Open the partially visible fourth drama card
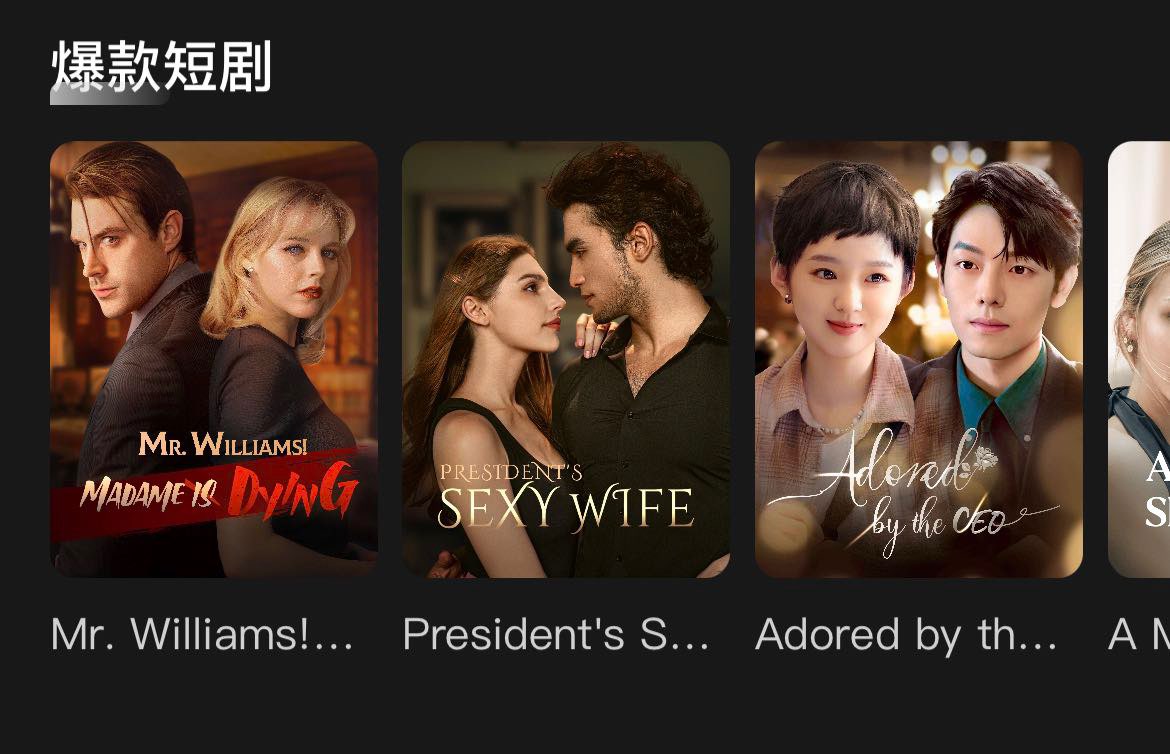 click(1140, 359)
